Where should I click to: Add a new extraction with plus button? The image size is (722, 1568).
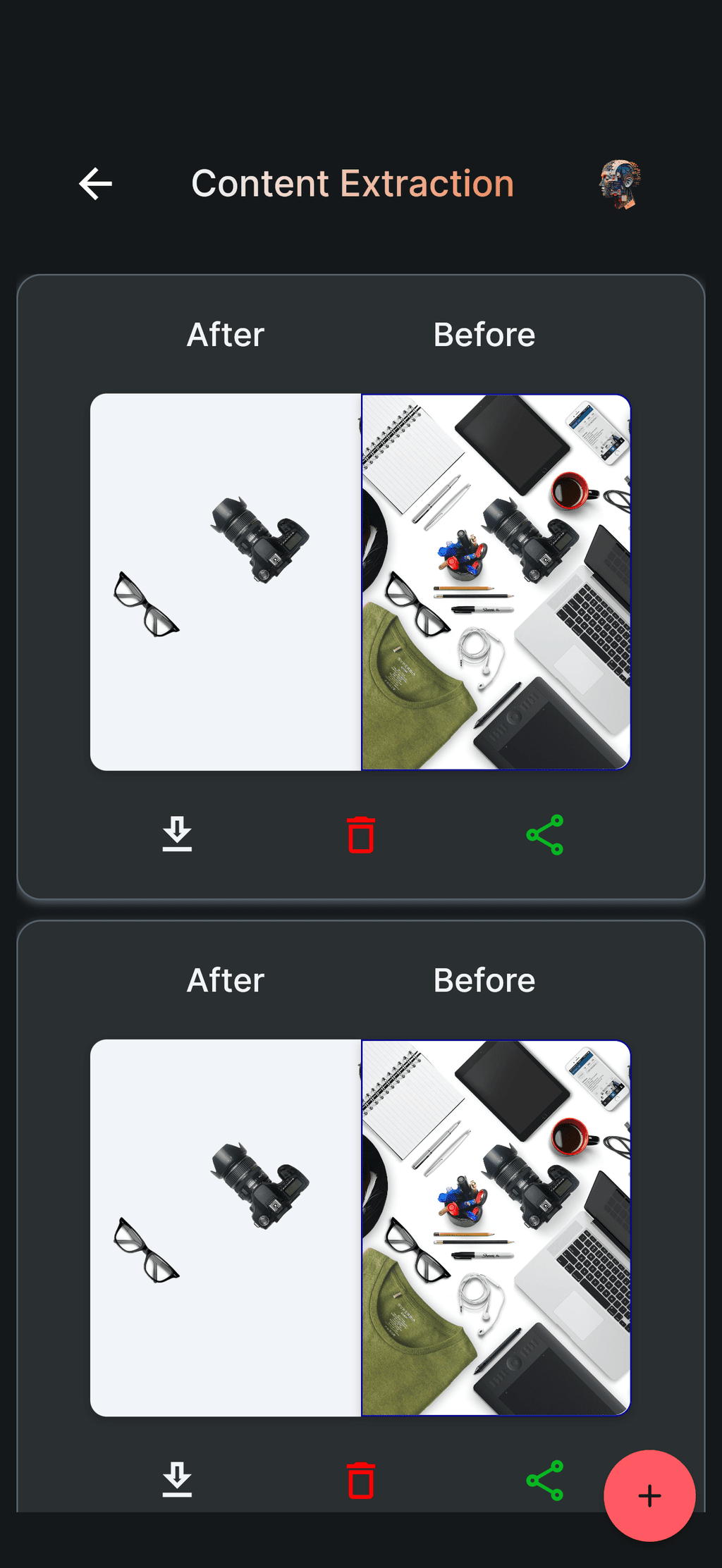tap(649, 1495)
